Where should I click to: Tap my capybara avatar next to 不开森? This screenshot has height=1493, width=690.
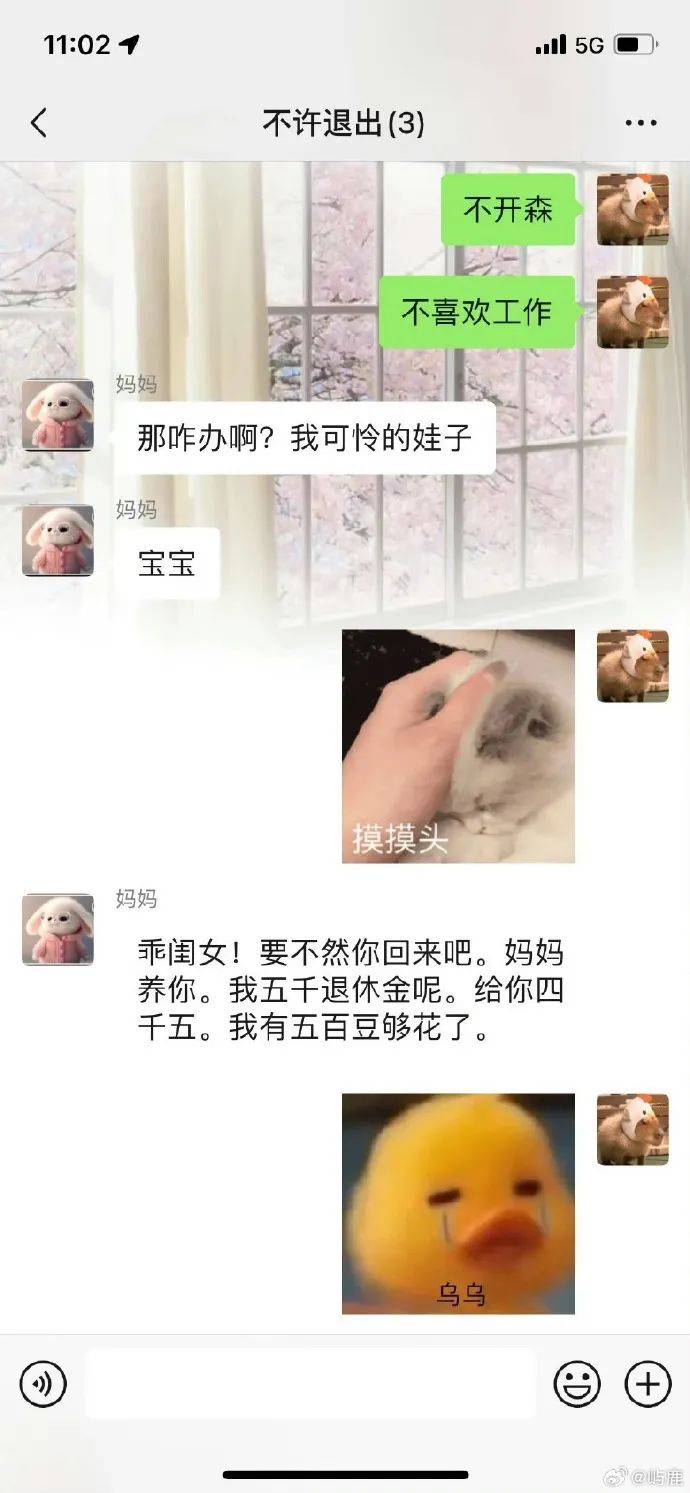(632, 210)
